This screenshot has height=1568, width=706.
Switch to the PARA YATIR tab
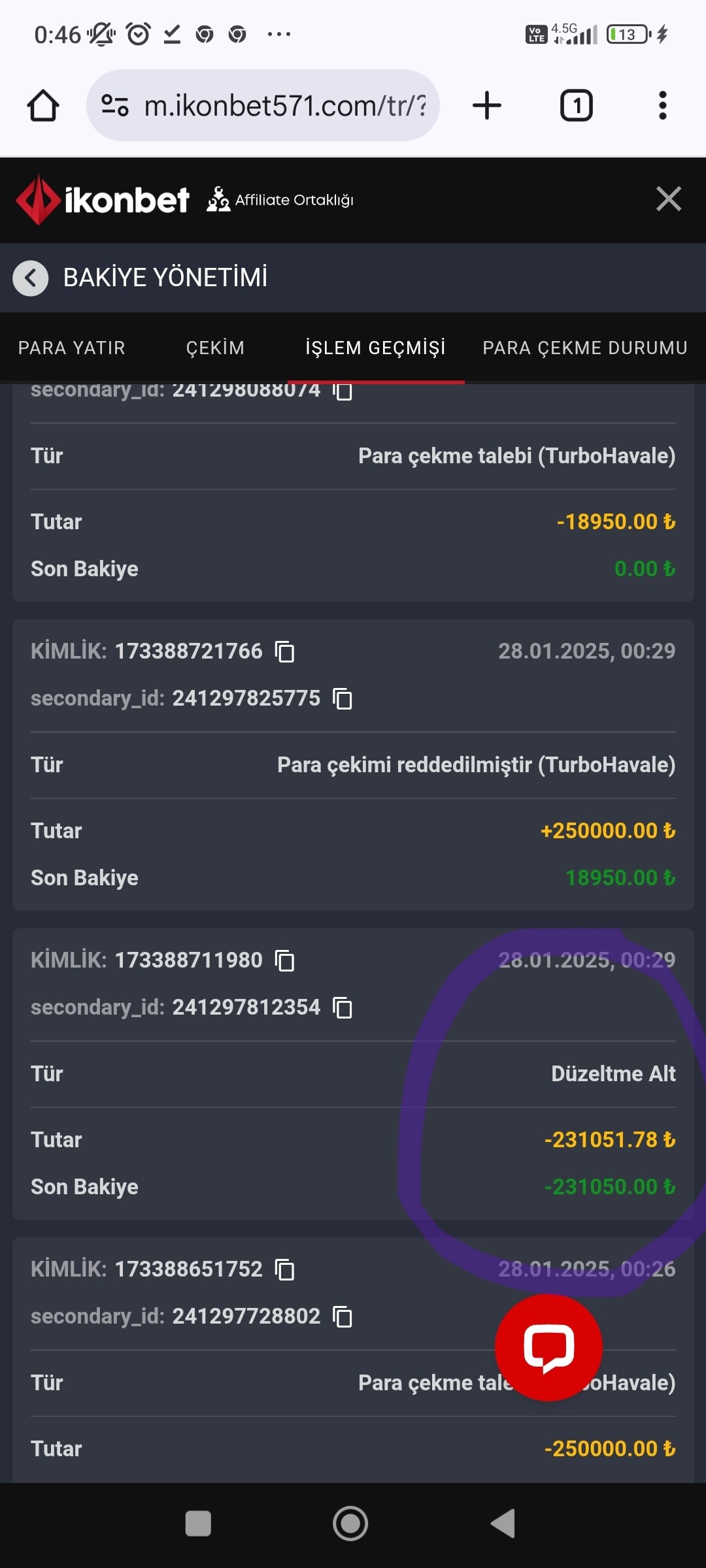pos(72,348)
